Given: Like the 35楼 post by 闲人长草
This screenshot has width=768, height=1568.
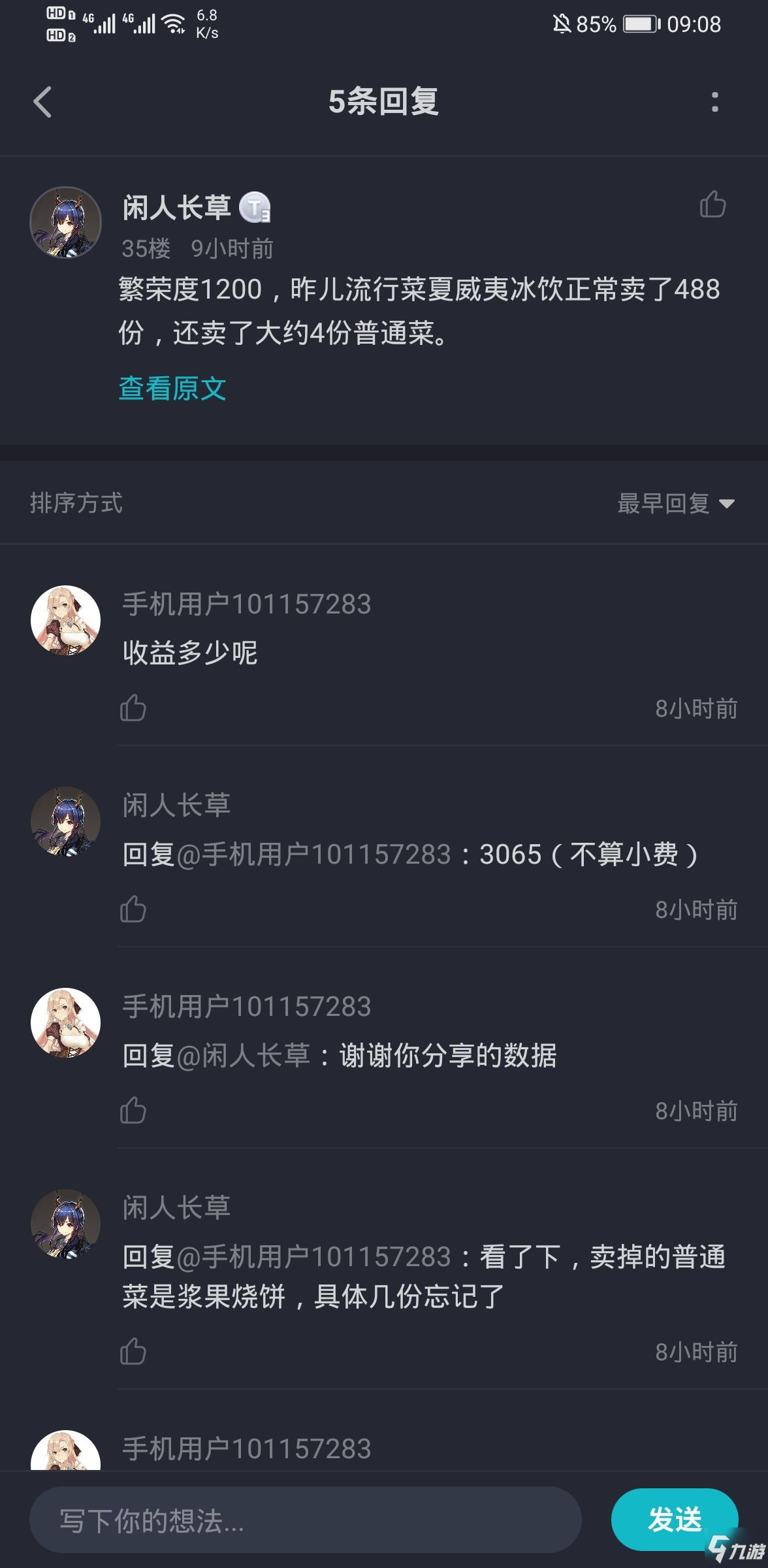Looking at the screenshot, I should point(712,204).
